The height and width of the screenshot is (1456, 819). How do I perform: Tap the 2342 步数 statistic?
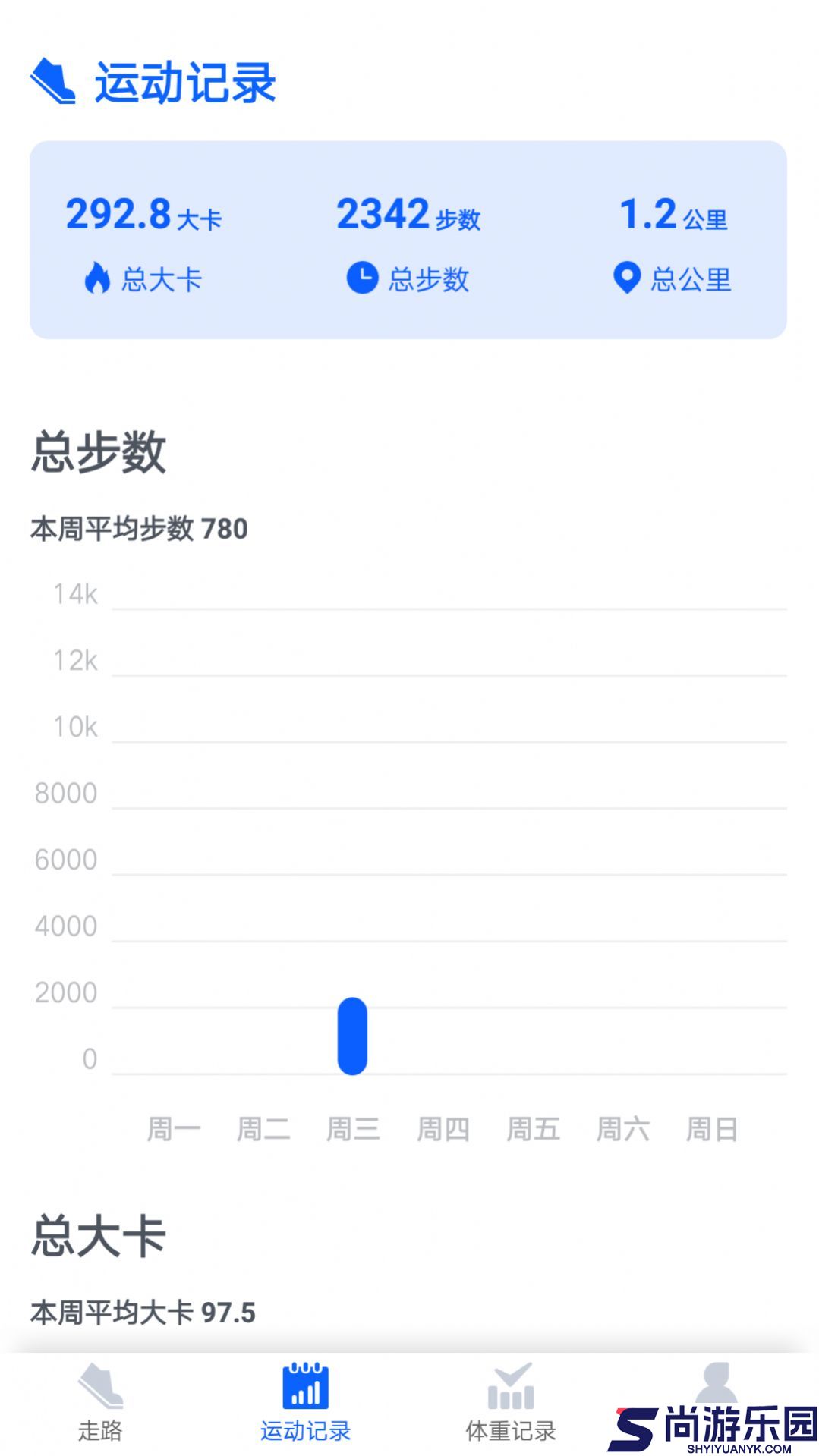[x=411, y=215]
